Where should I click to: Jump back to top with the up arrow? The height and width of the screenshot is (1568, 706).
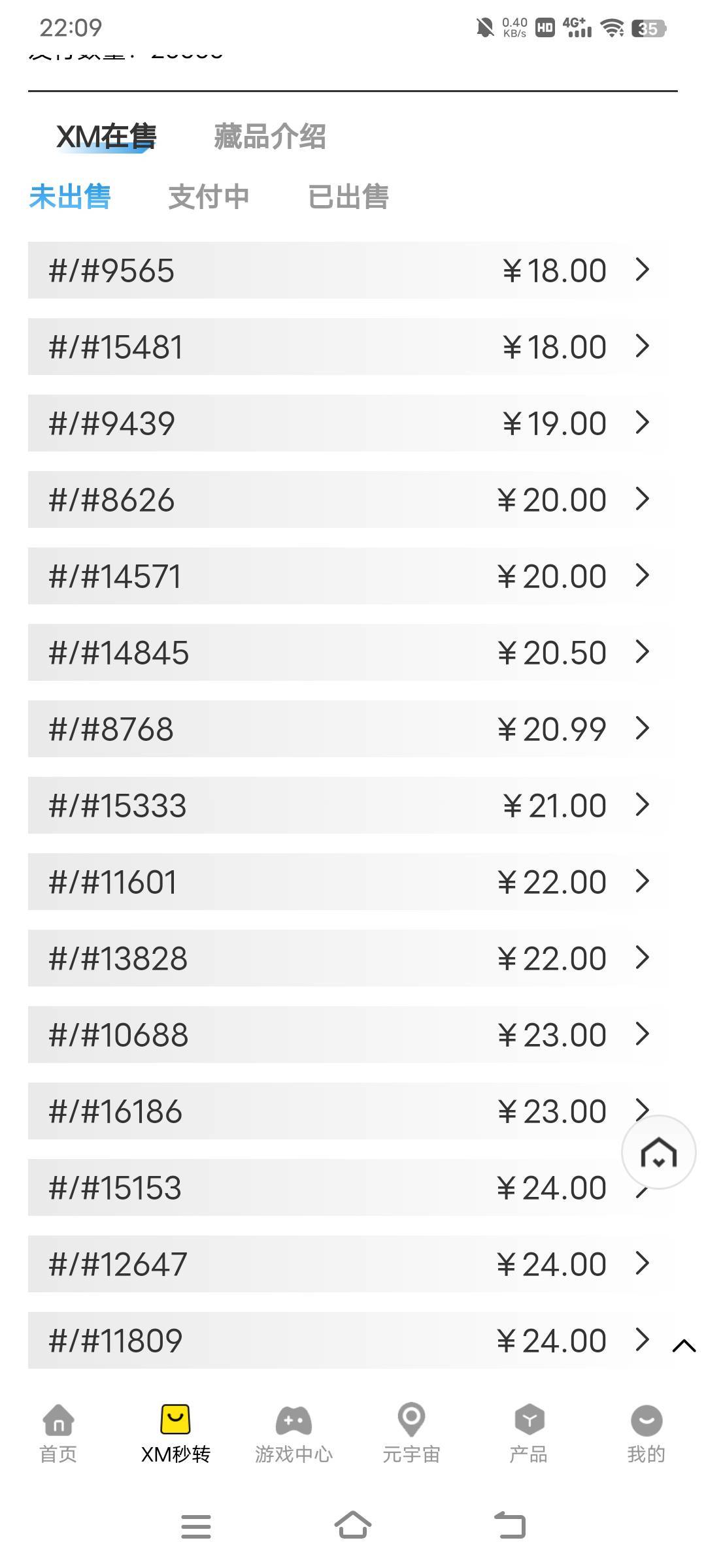point(684,1345)
